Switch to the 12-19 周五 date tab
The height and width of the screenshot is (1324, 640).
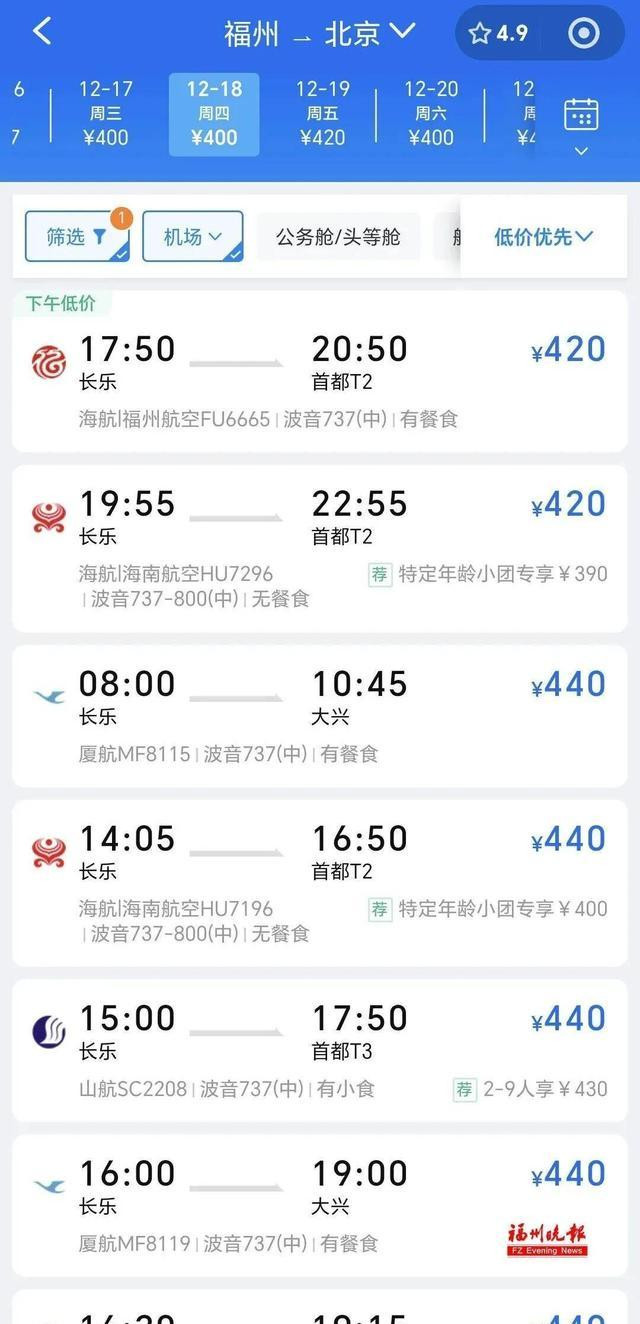[322, 114]
